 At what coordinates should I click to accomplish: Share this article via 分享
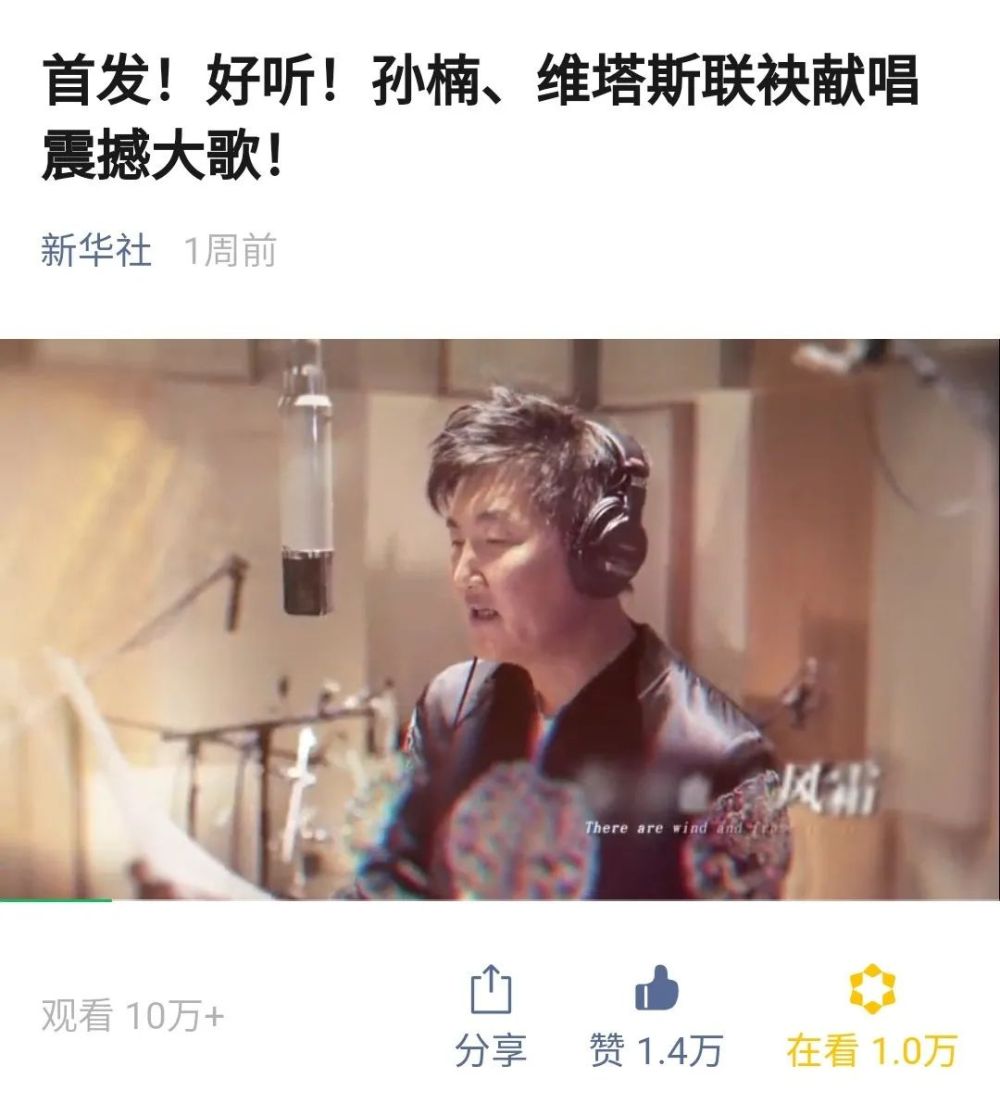point(490,1016)
